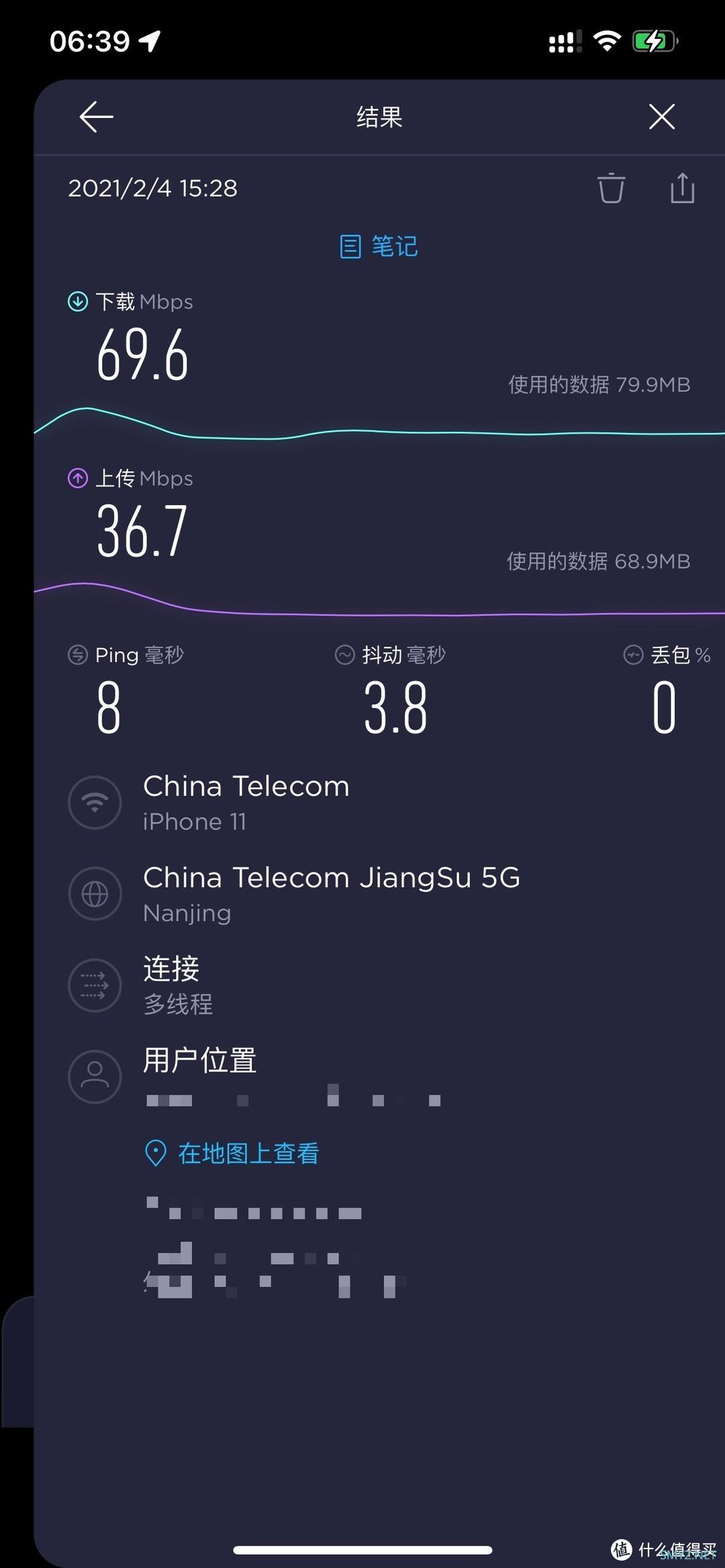Toggle WiFi from the status bar indicator
The width and height of the screenshot is (725, 1568).
tap(606, 42)
